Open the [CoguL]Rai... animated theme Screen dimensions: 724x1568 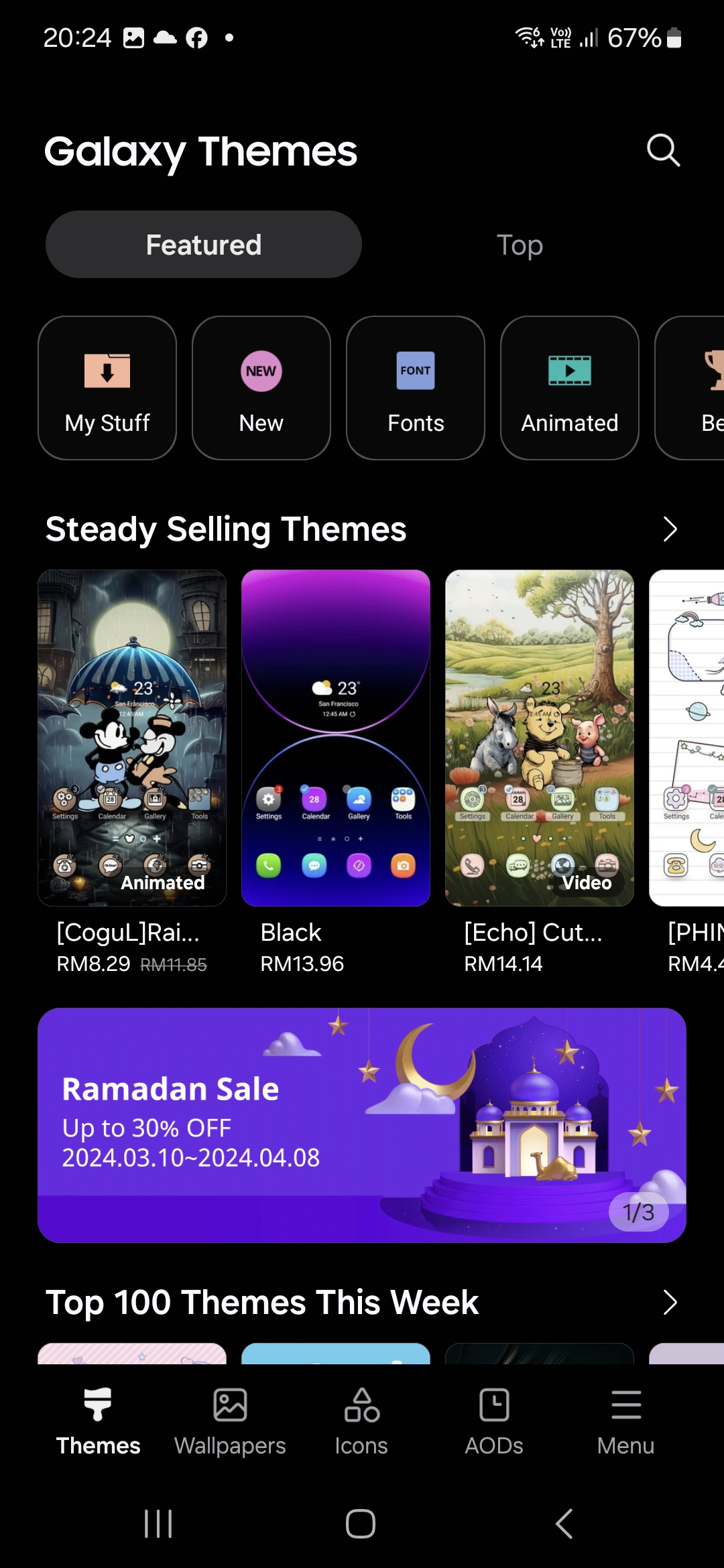[x=132, y=738]
